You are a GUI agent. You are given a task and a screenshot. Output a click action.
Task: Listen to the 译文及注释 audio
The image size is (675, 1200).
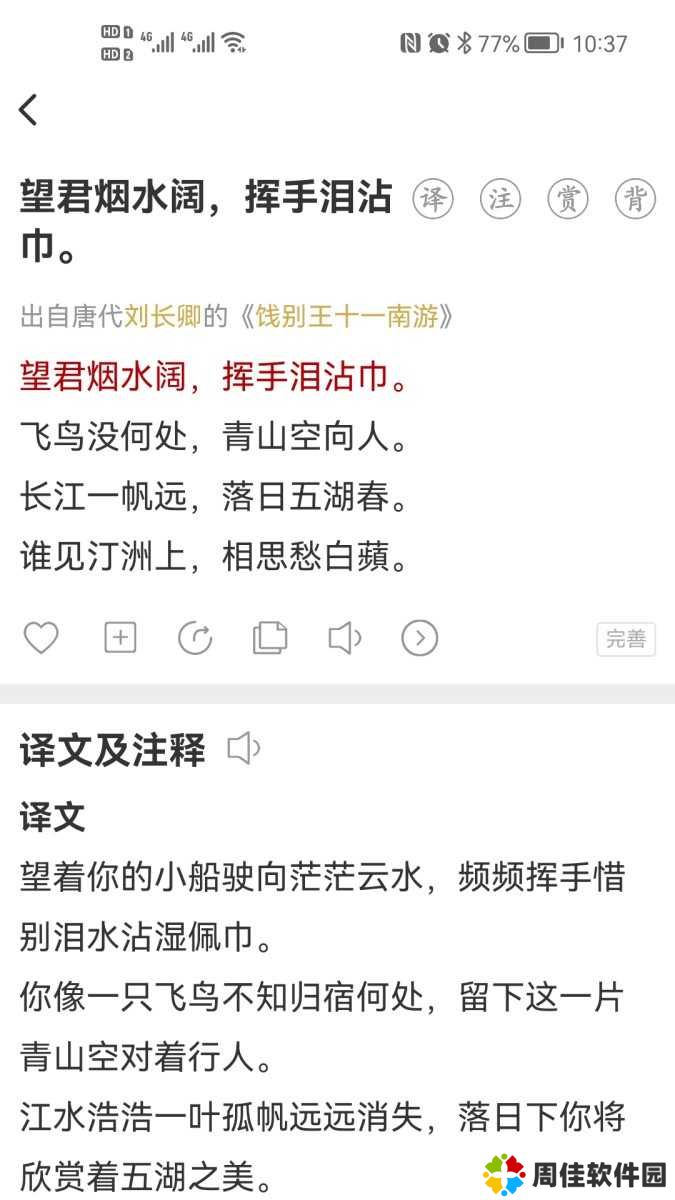coord(244,749)
